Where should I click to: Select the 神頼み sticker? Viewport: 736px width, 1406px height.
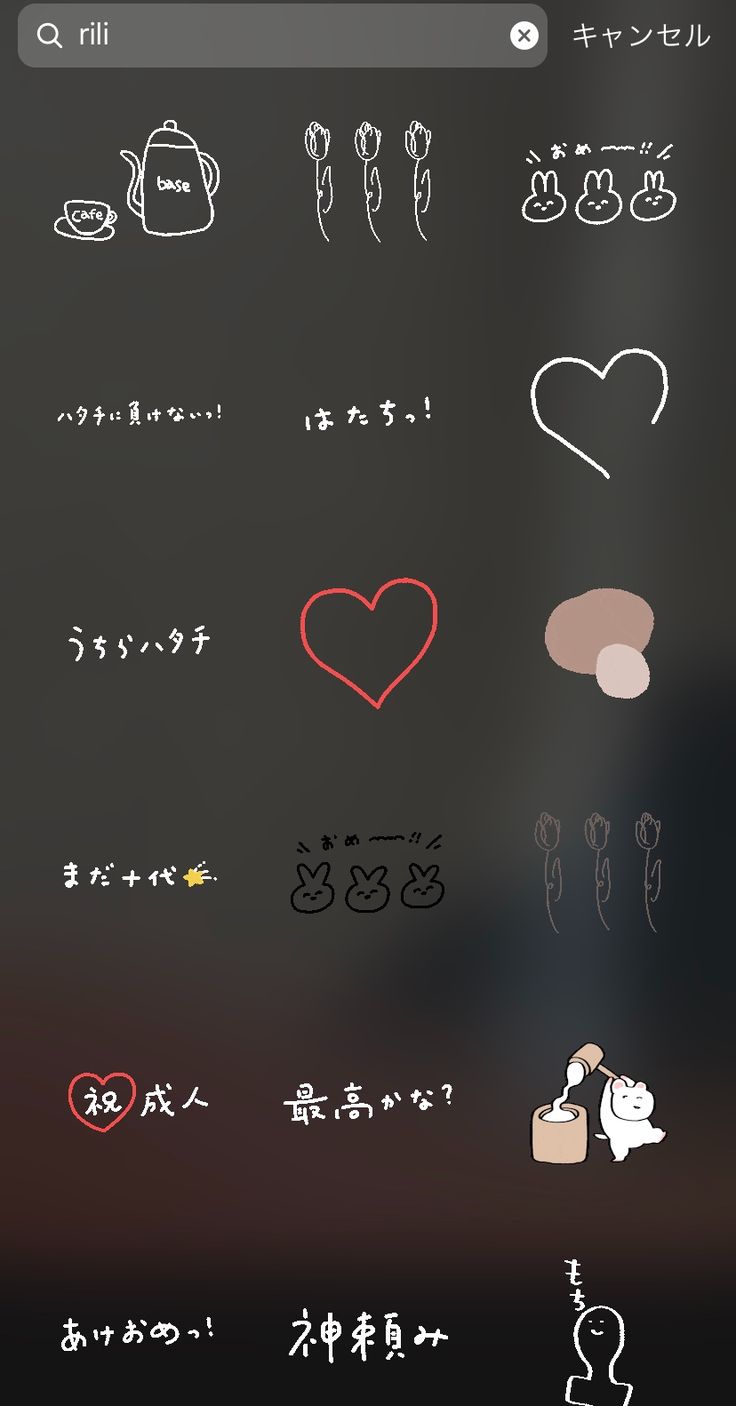[368, 1334]
